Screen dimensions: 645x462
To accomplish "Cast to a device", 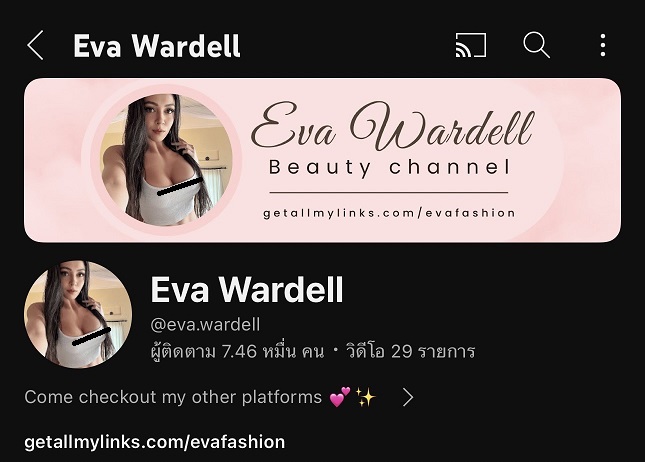I will (470, 46).
